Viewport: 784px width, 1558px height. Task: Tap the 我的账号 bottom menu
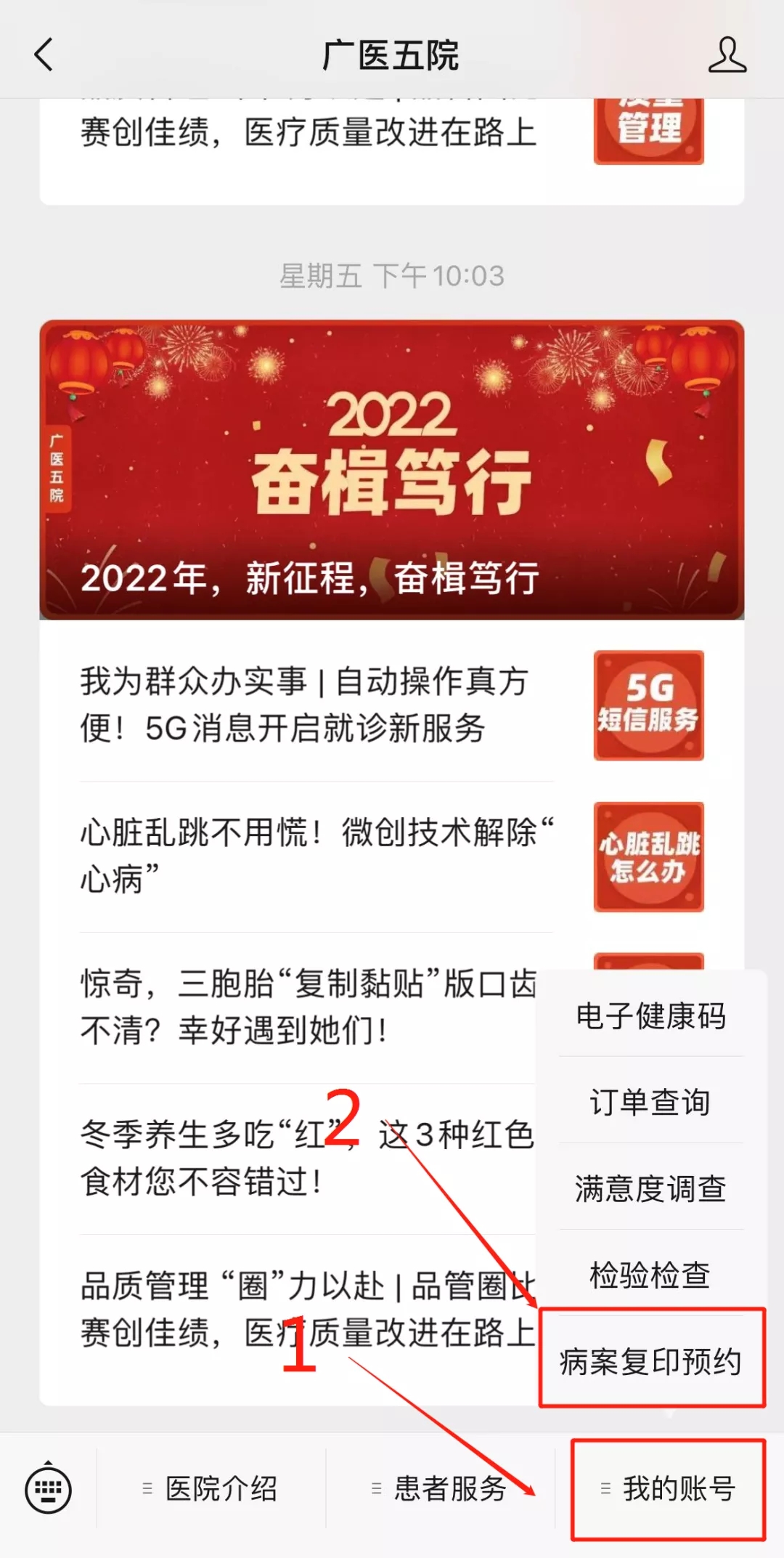(669, 1489)
